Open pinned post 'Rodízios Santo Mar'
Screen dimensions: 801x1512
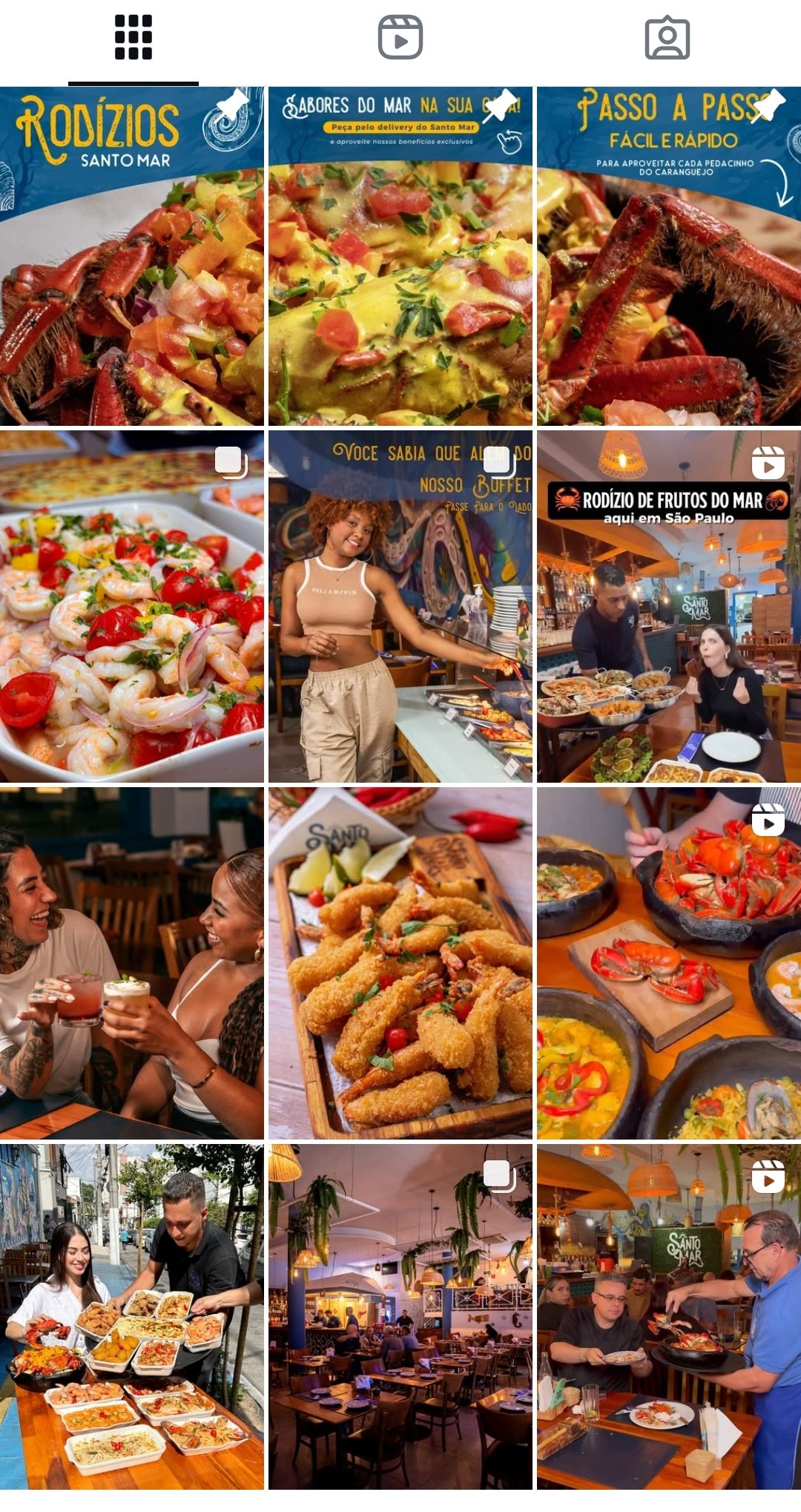132,256
